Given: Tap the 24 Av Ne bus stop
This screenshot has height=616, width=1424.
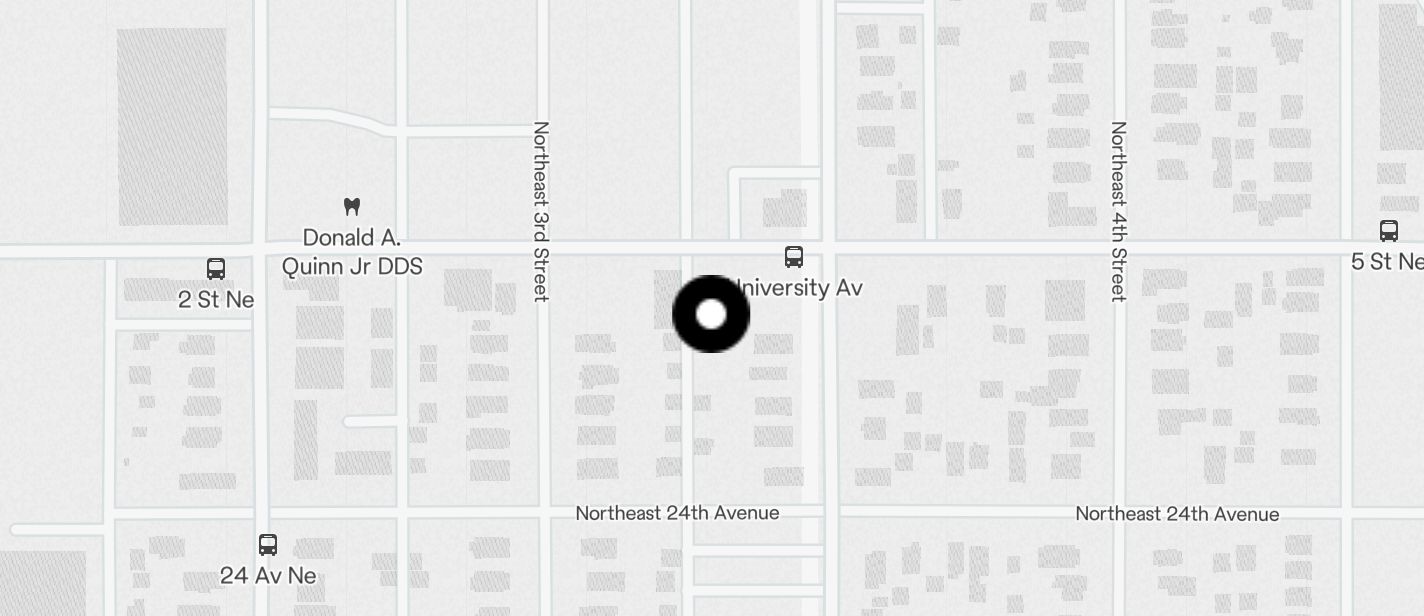Looking at the screenshot, I should pyautogui.click(x=268, y=545).
